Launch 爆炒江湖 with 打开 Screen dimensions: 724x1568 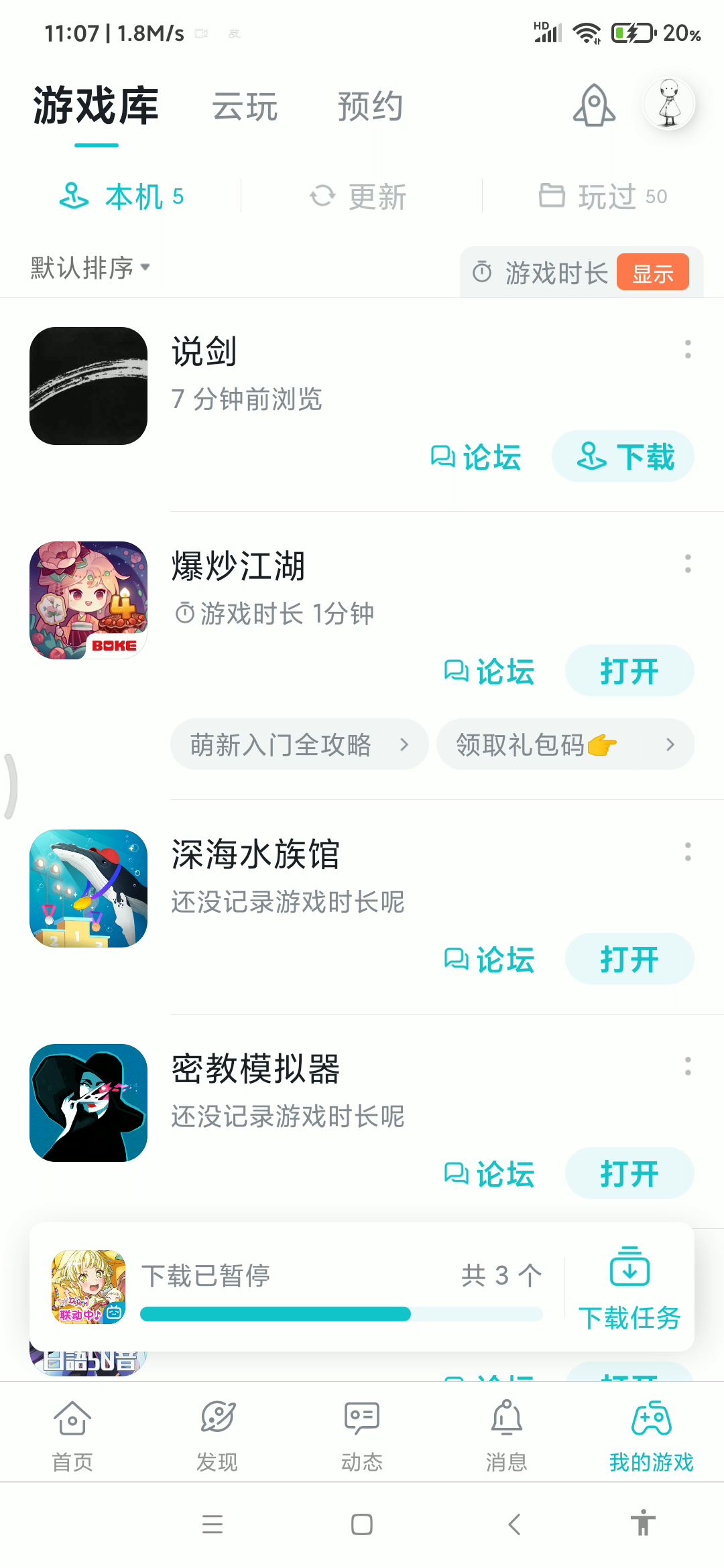pos(629,671)
